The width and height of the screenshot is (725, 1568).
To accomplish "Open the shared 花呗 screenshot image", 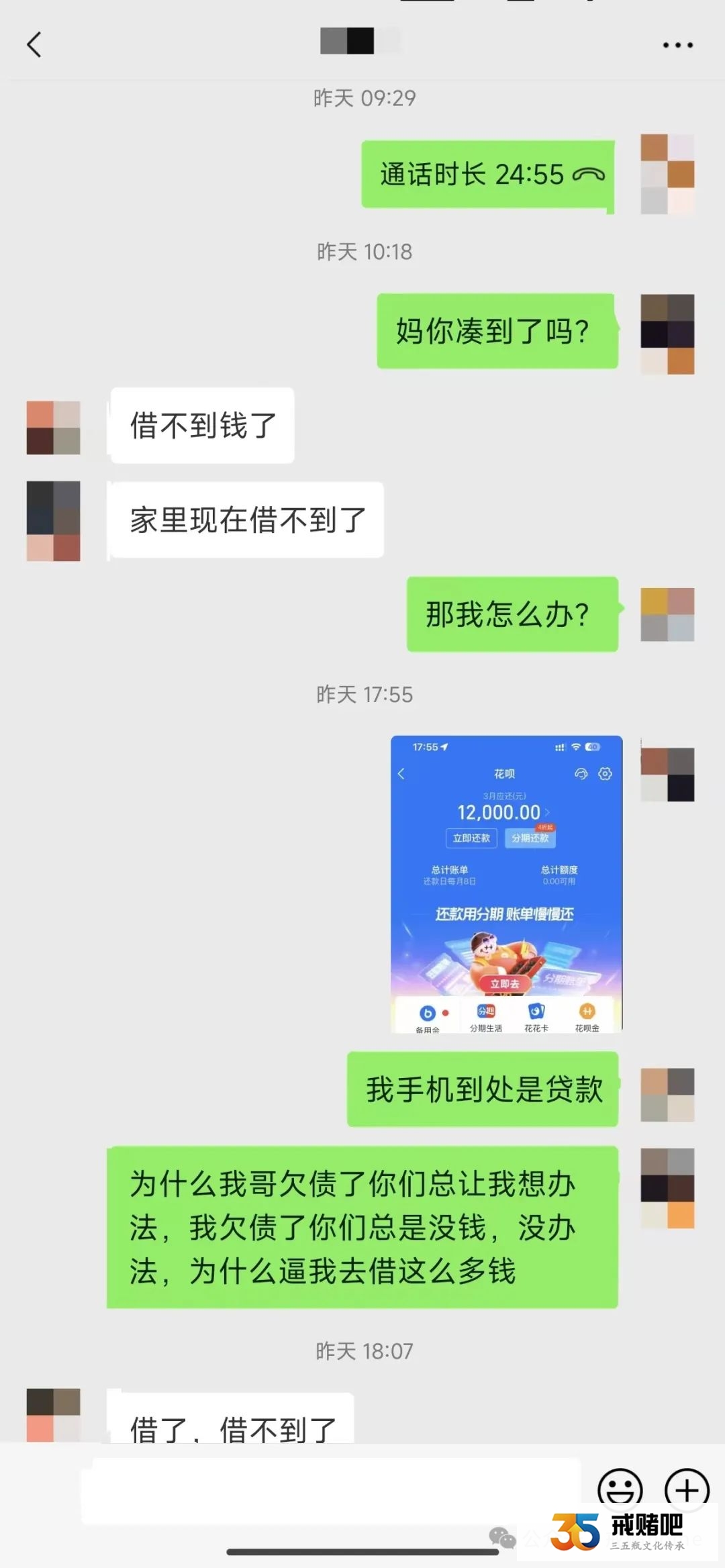I will tap(506, 883).
